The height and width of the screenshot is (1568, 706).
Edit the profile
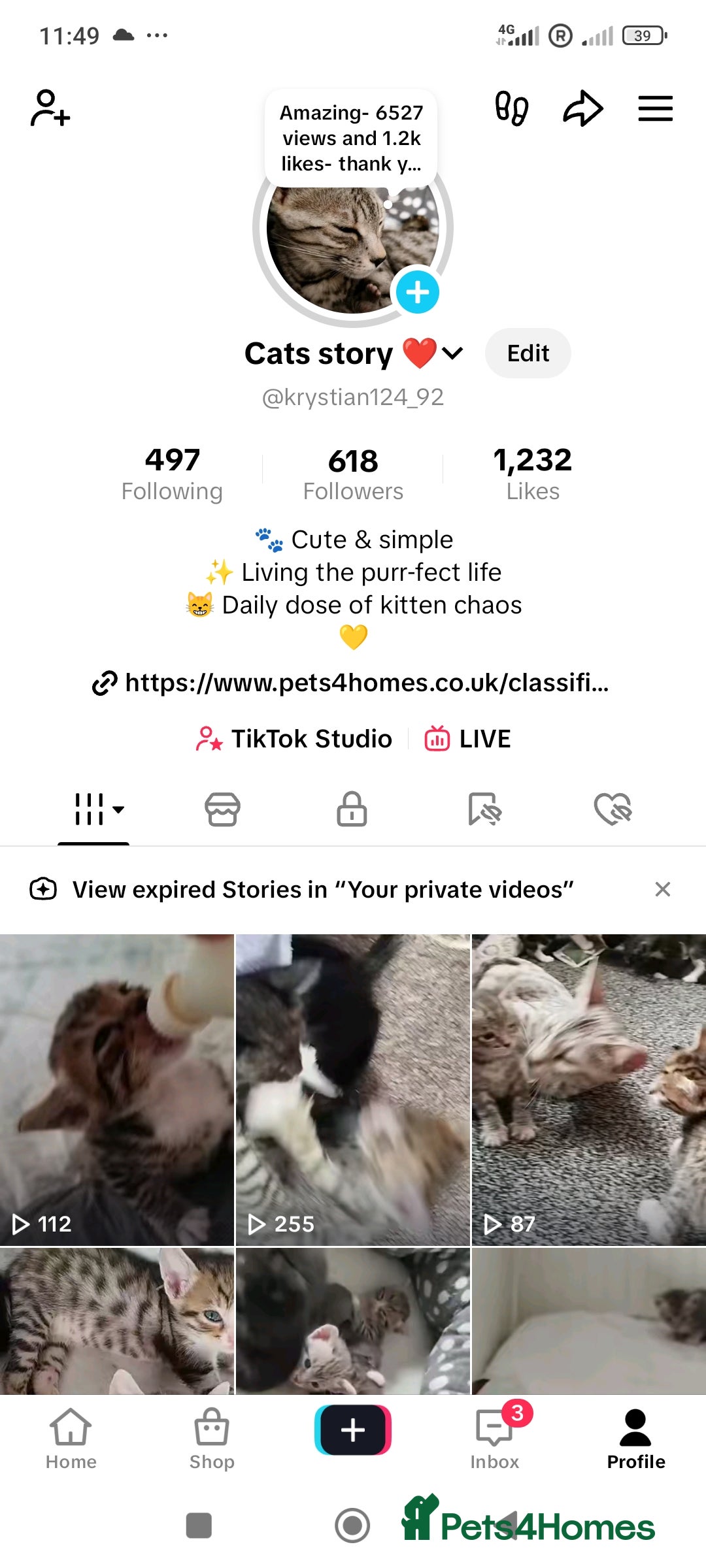tap(528, 353)
